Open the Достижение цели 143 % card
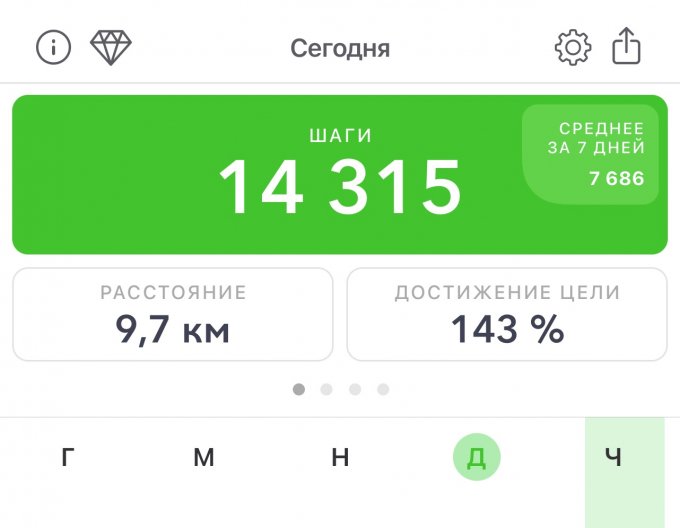Screen dimensions: 680x528 pyautogui.click(x=507, y=314)
